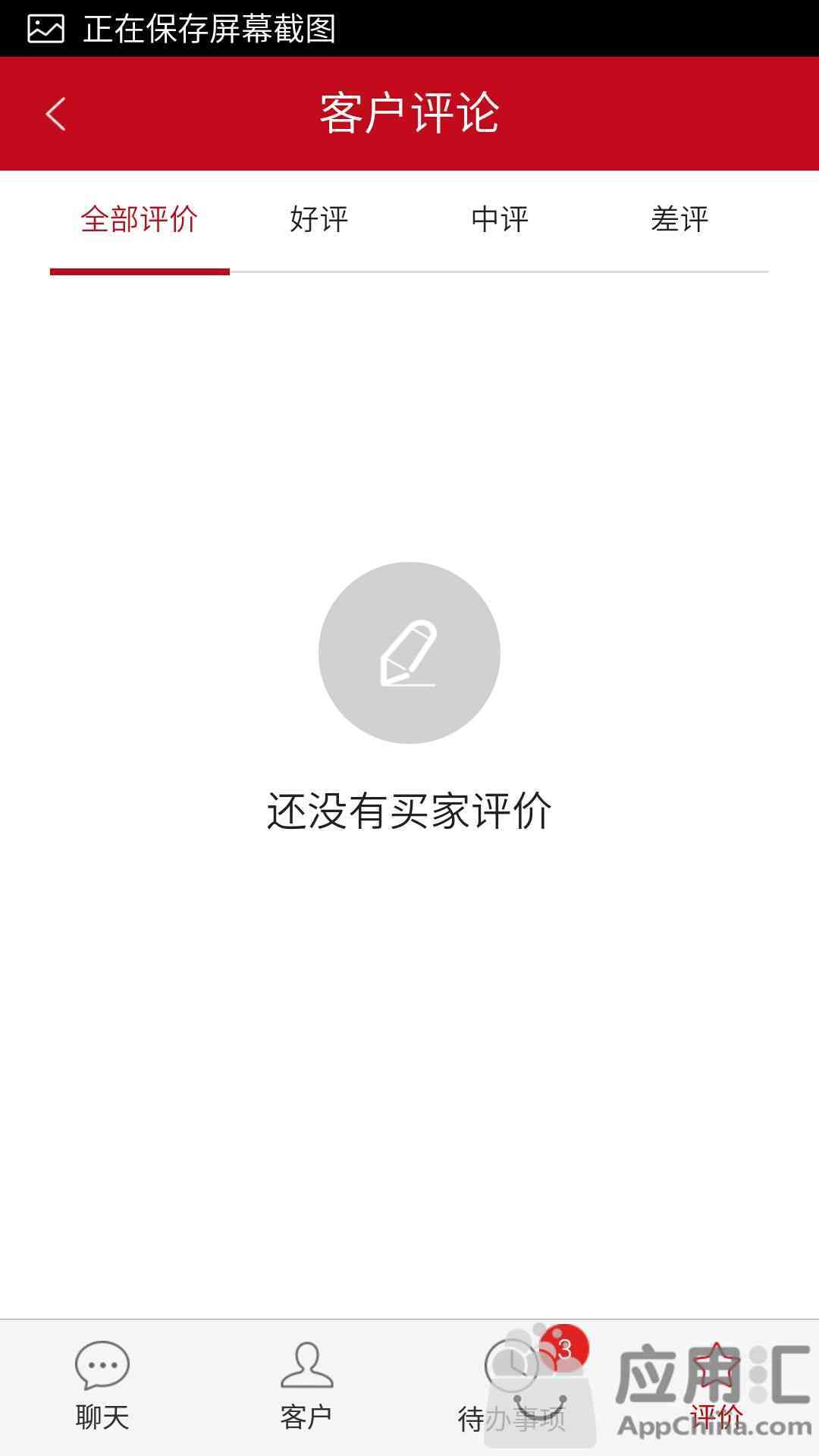Open the 聊天 tab
Image resolution: width=819 pixels, height=1456 pixels.
pyautogui.click(x=102, y=1388)
